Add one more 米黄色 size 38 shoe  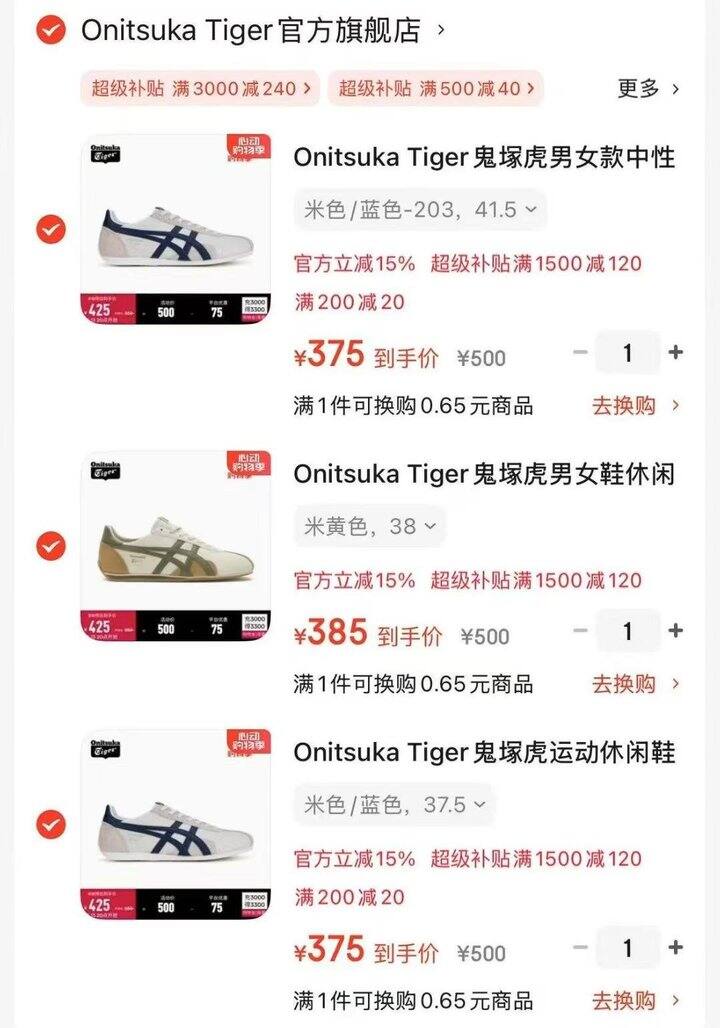676,631
